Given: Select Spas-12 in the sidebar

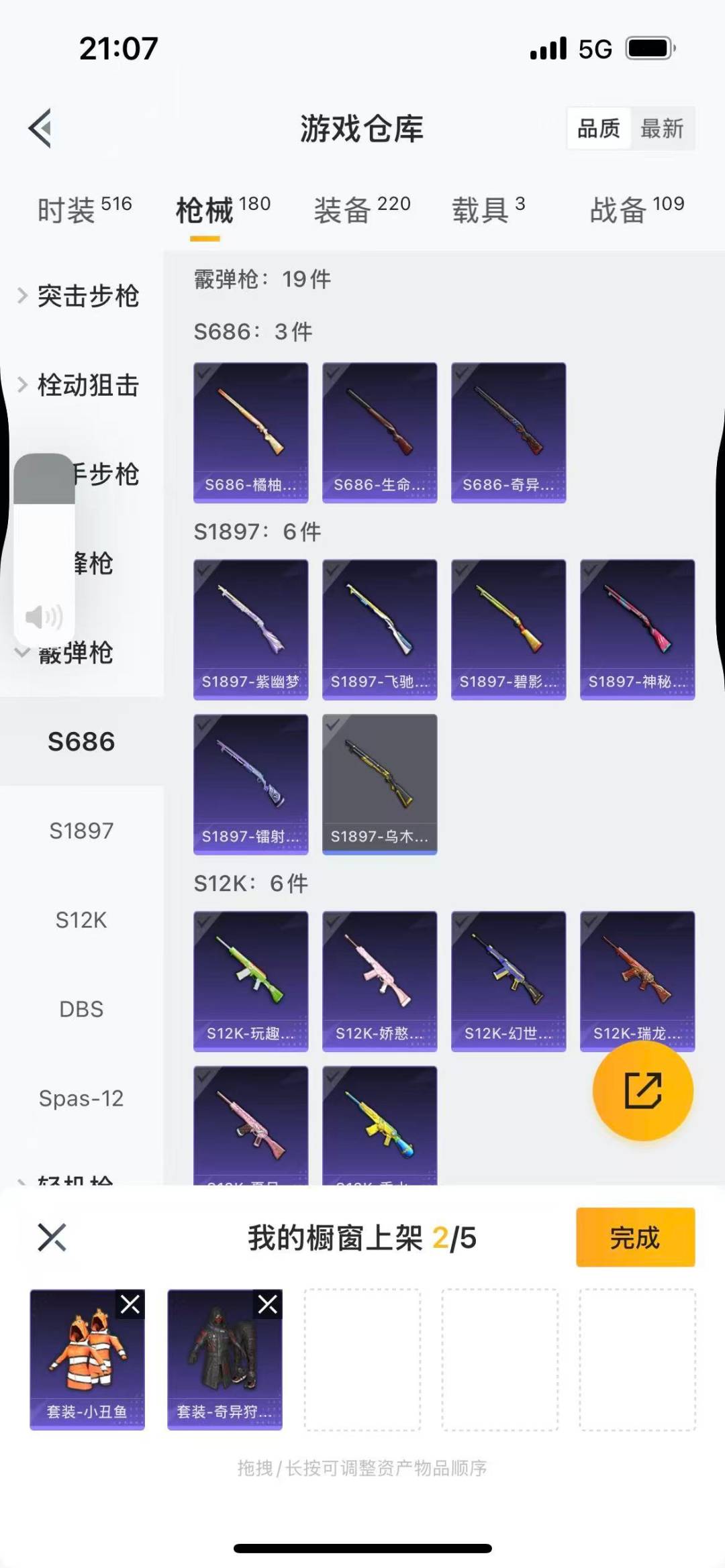Looking at the screenshot, I should coord(81,1098).
